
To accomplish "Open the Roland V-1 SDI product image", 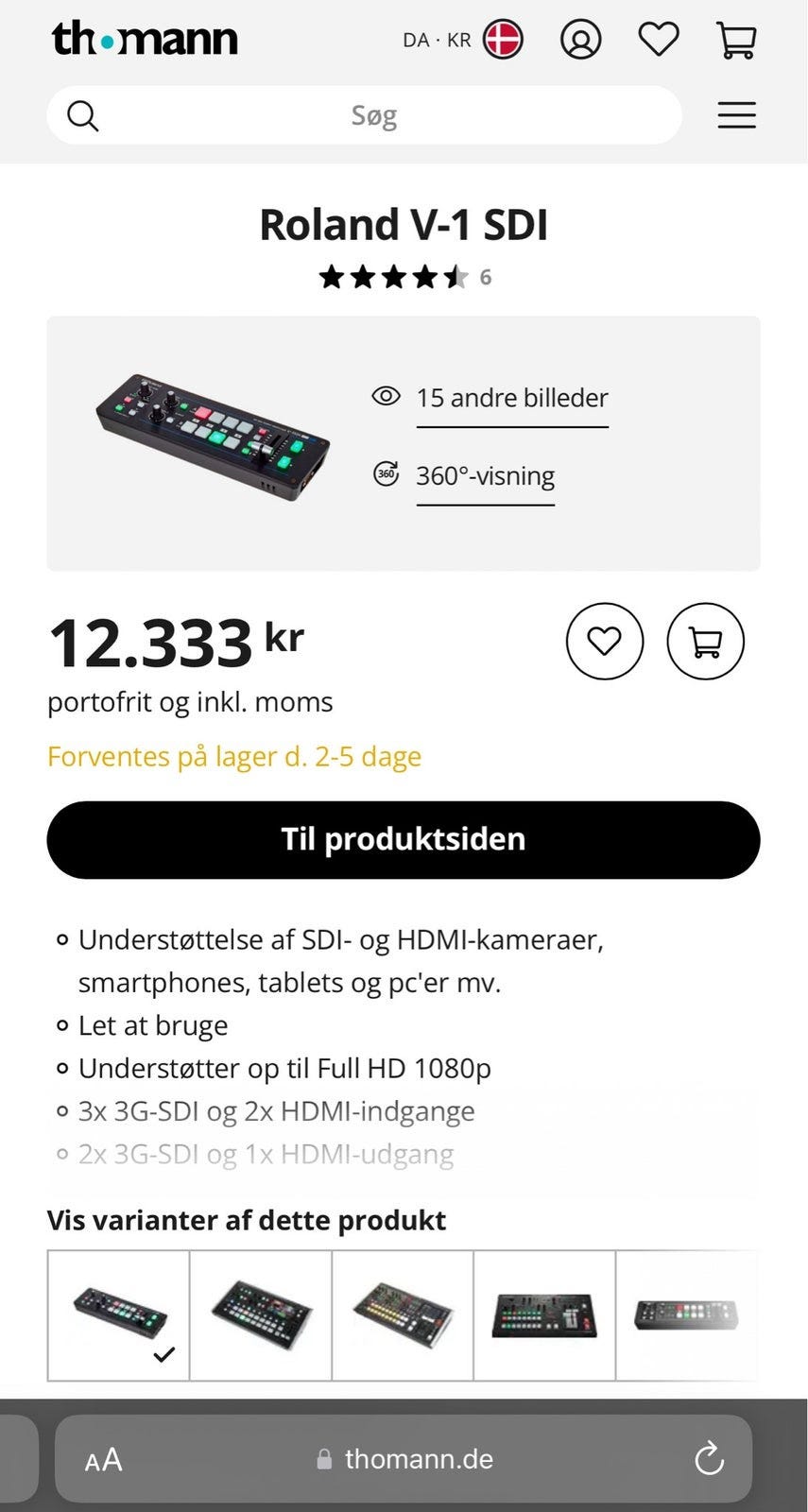I will click(x=214, y=437).
